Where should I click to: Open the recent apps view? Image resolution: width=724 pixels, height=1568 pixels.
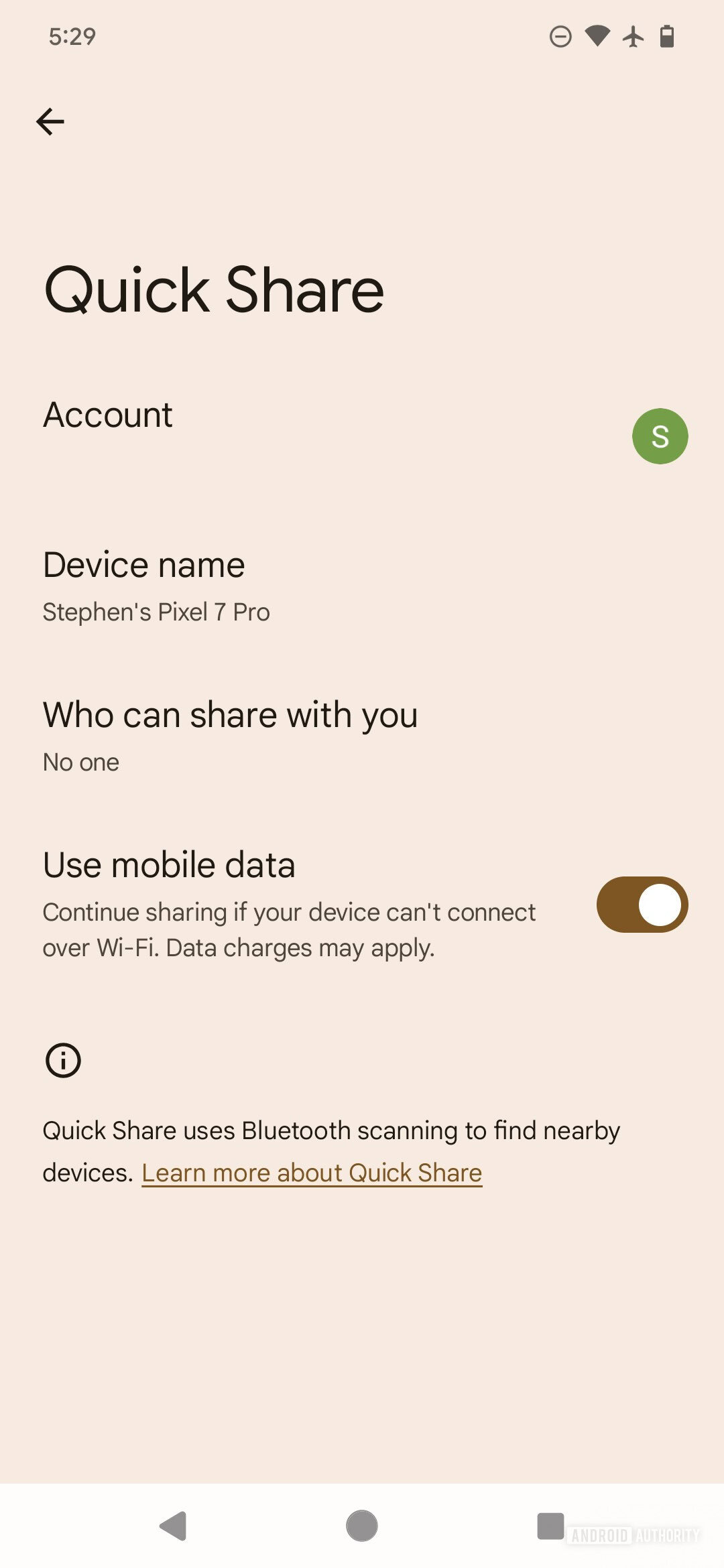pos(550,1526)
